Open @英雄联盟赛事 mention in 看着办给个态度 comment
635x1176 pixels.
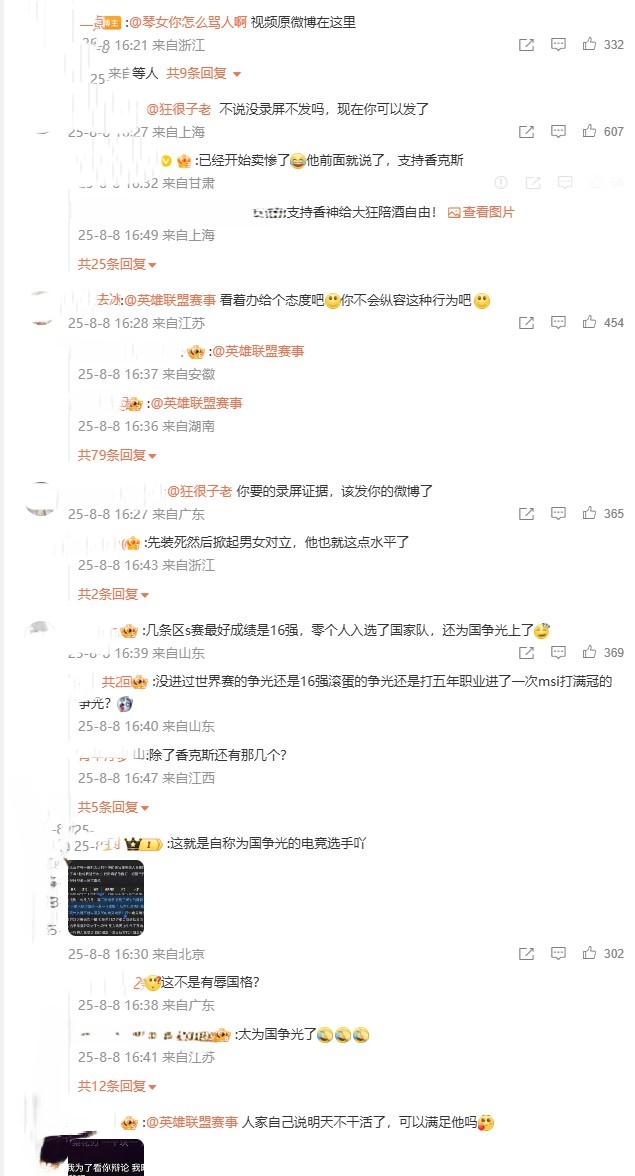tap(170, 300)
